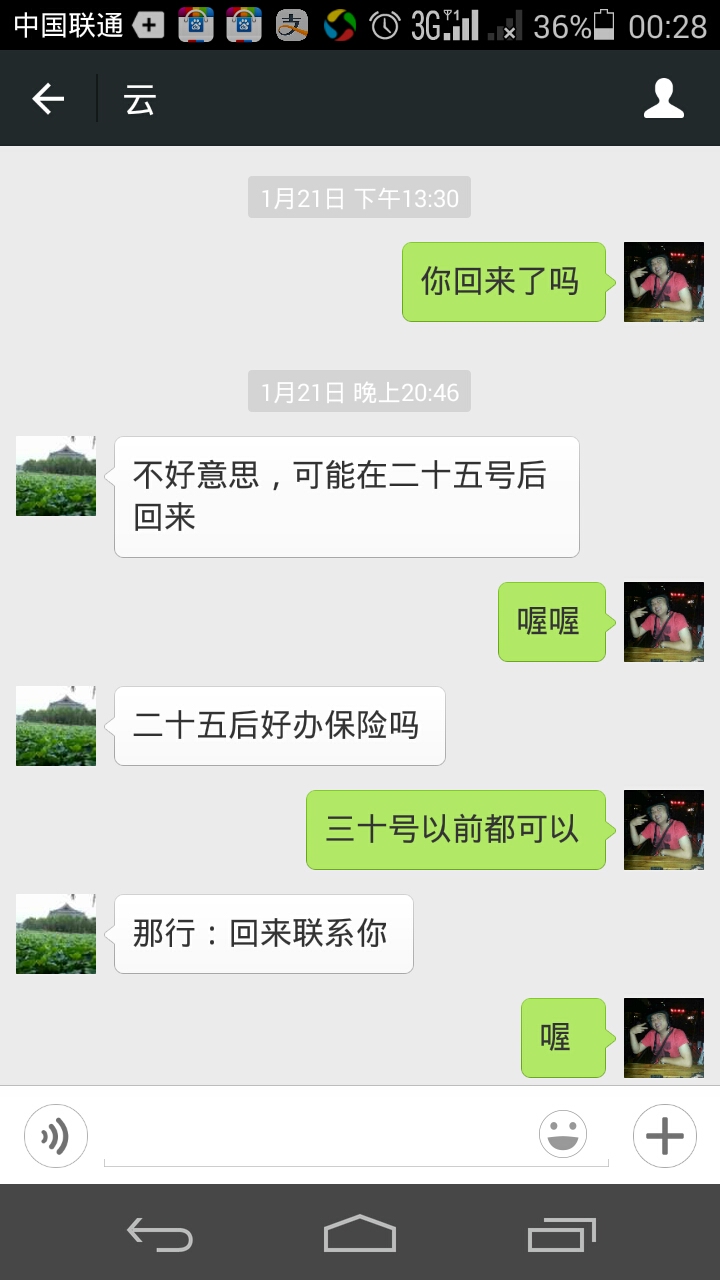This screenshot has height=1280, width=720.
Task: Tap the message text field
Action: point(320,1136)
